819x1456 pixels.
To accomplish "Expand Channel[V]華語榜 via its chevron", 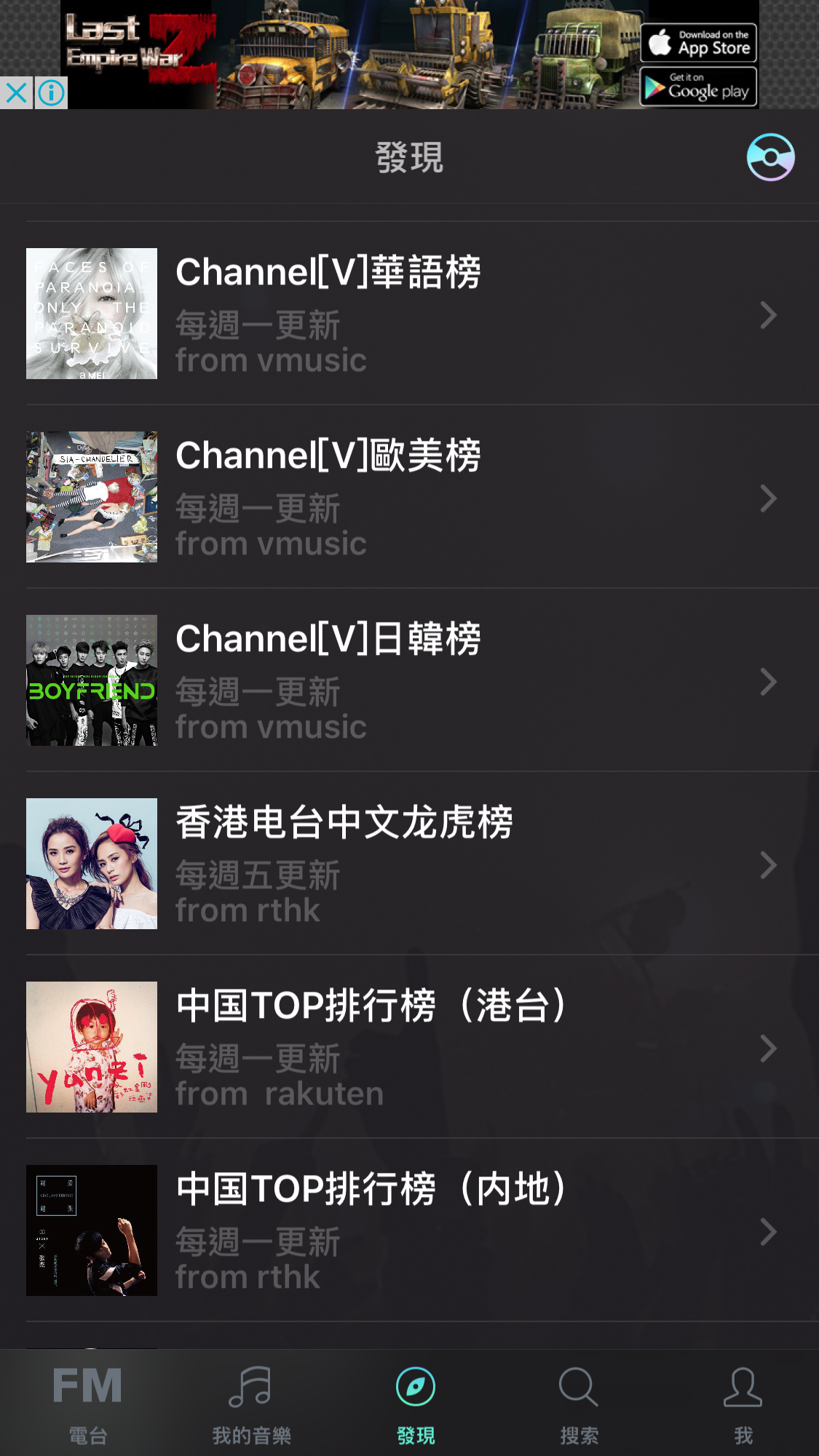I will [768, 314].
